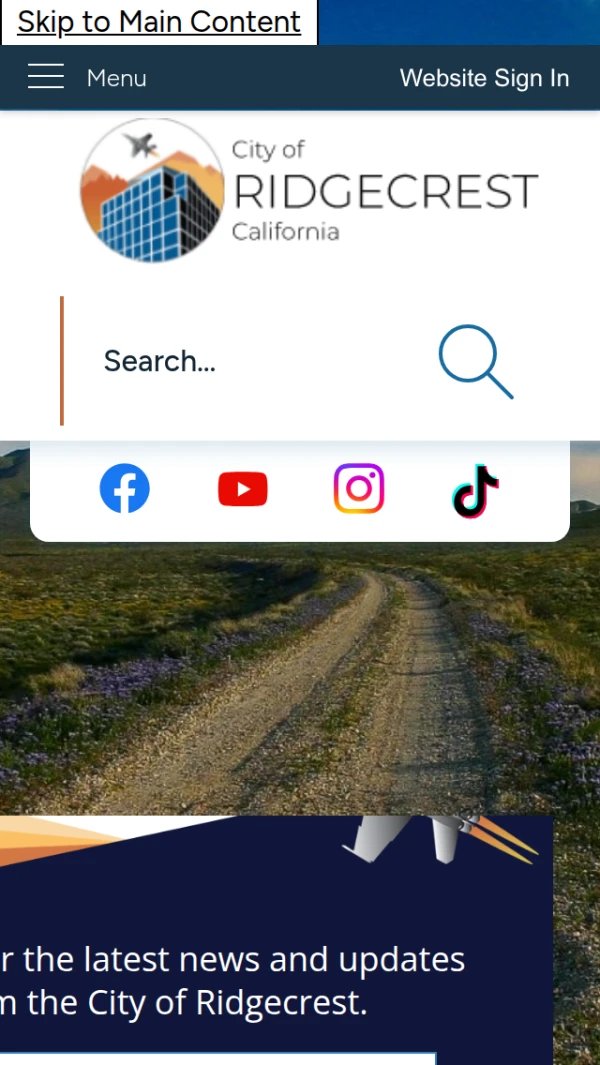Follow the Skip to Main Content link
The height and width of the screenshot is (1065, 600).
click(x=159, y=22)
